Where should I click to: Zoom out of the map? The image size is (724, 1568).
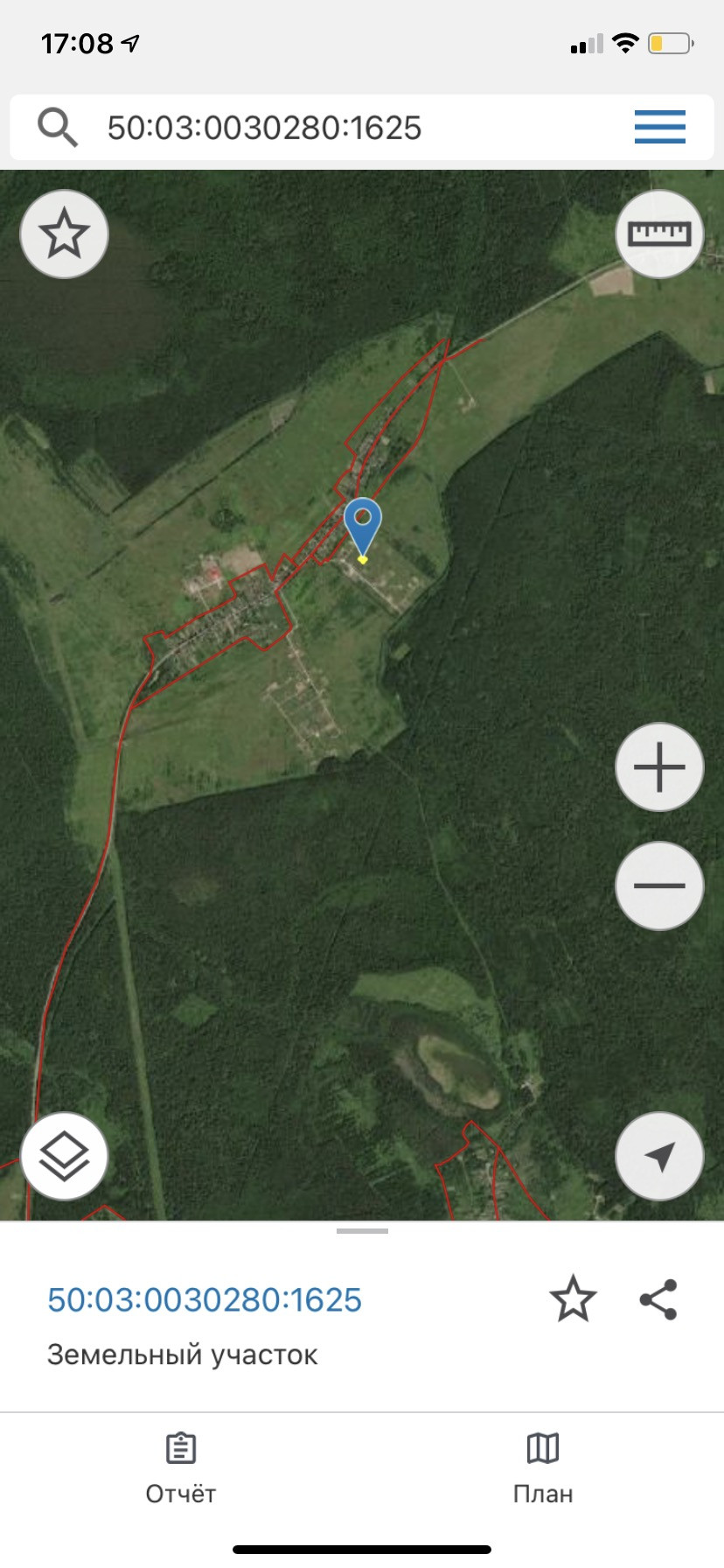point(659,885)
